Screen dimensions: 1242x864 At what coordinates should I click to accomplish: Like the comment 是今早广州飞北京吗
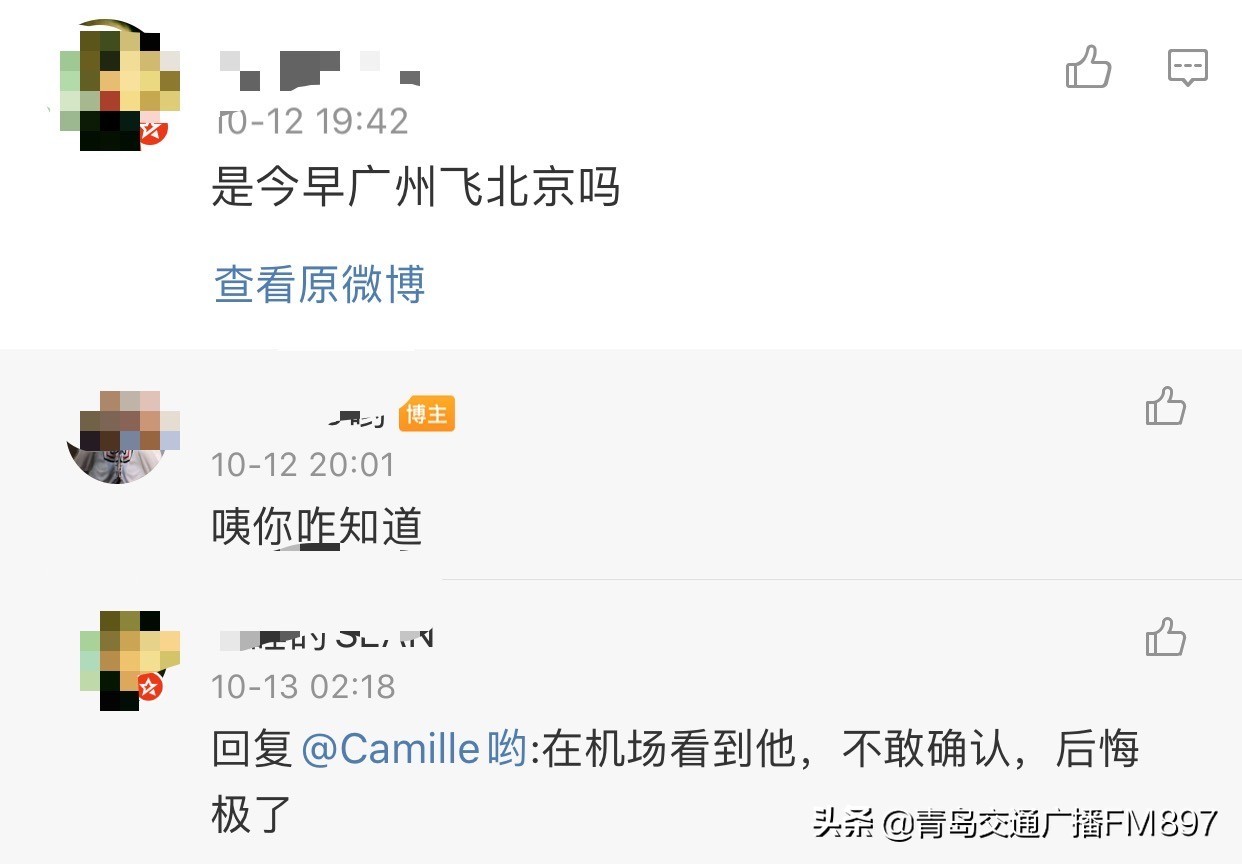click(1088, 68)
